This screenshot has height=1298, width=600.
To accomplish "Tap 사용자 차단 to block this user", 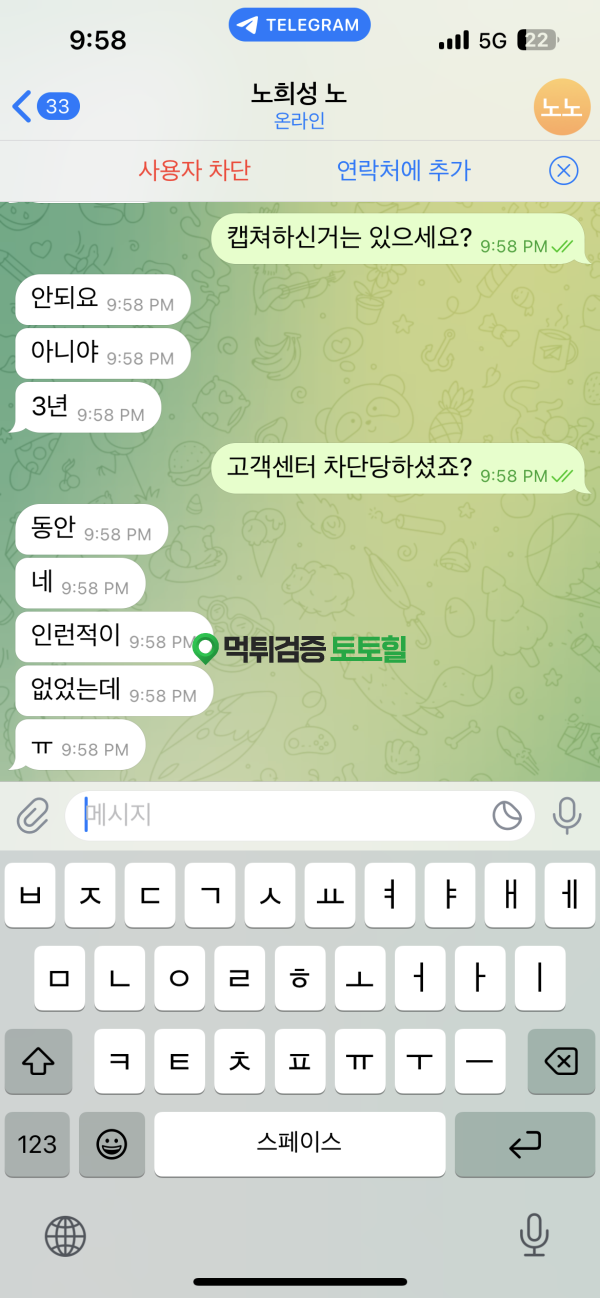I will (194, 170).
